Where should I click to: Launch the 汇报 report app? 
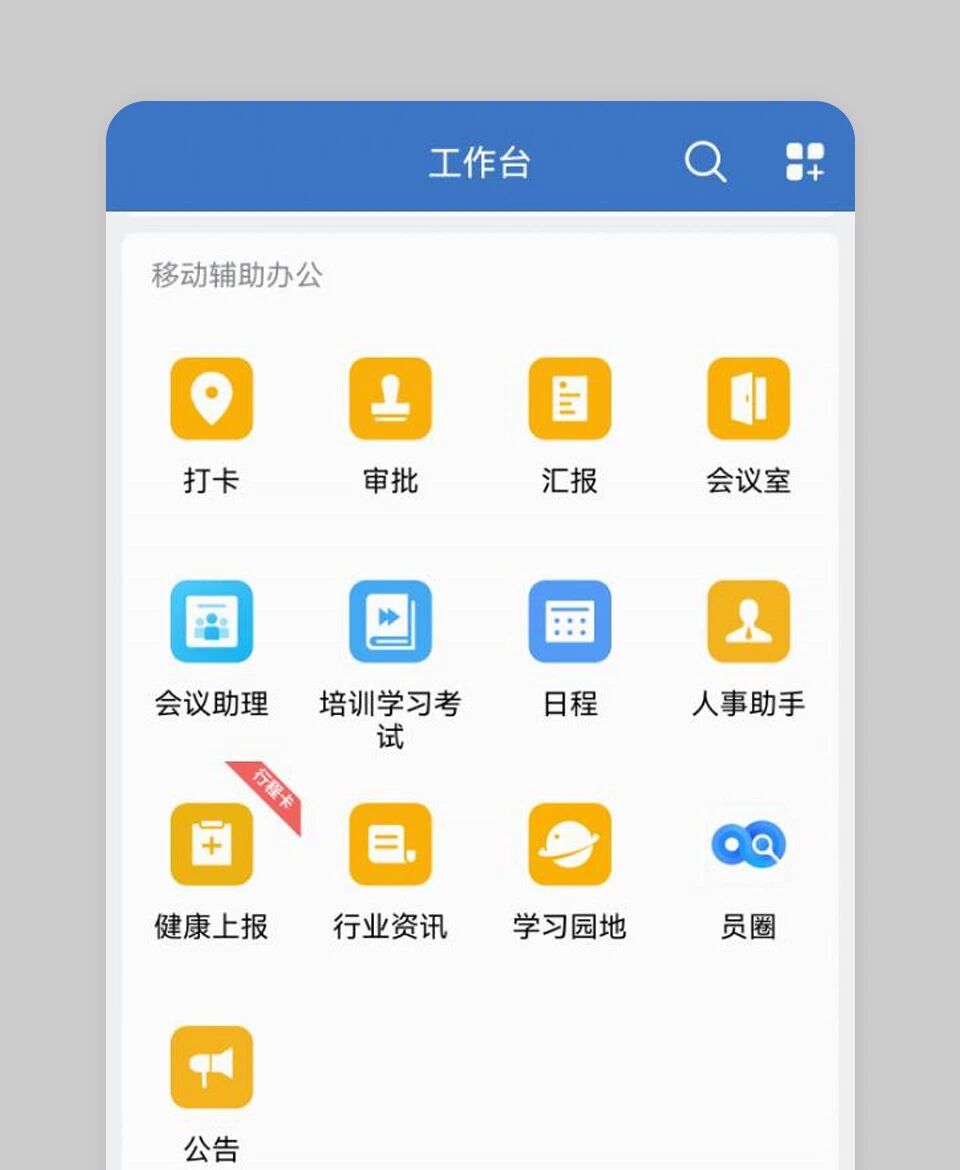pyautogui.click(x=569, y=399)
